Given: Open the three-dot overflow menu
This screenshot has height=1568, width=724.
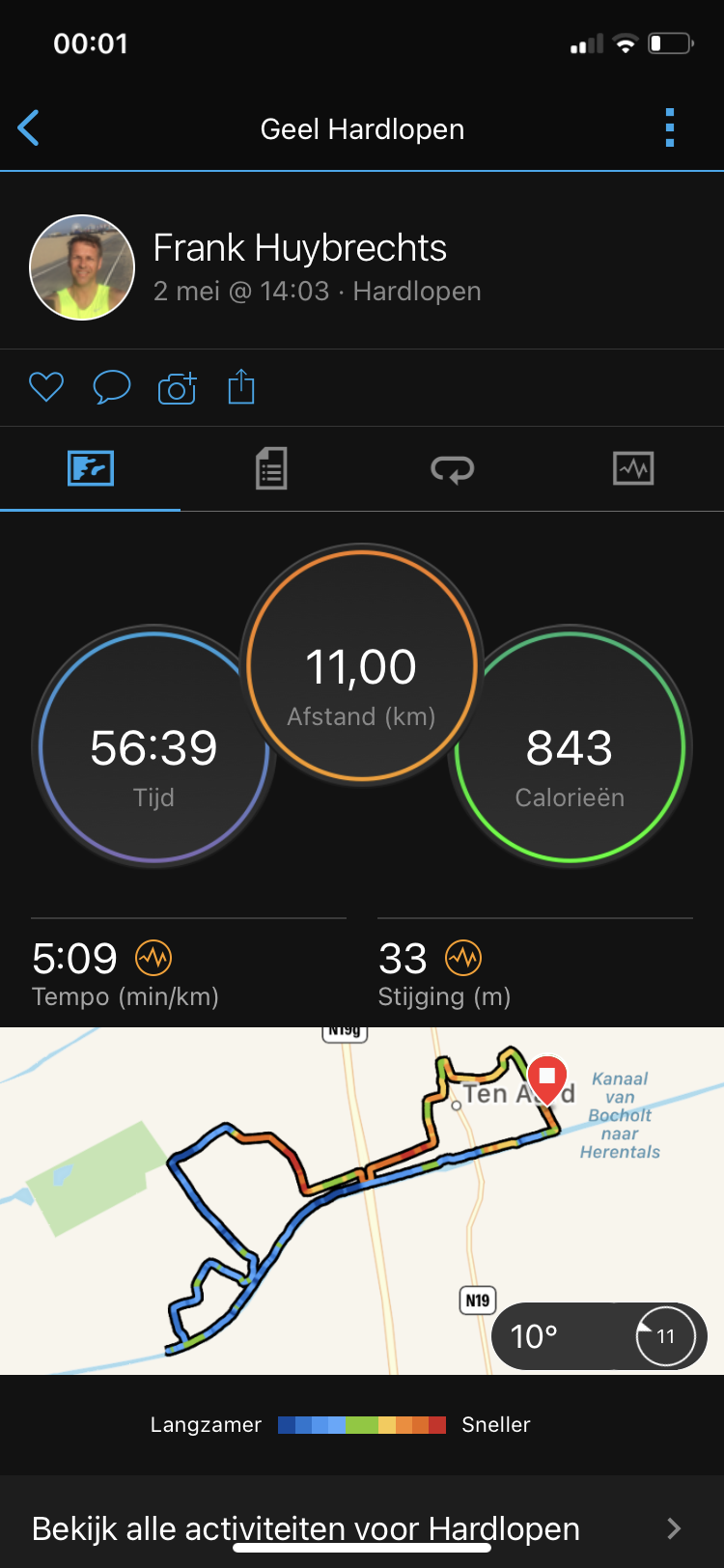Looking at the screenshot, I should pos(670,127).
